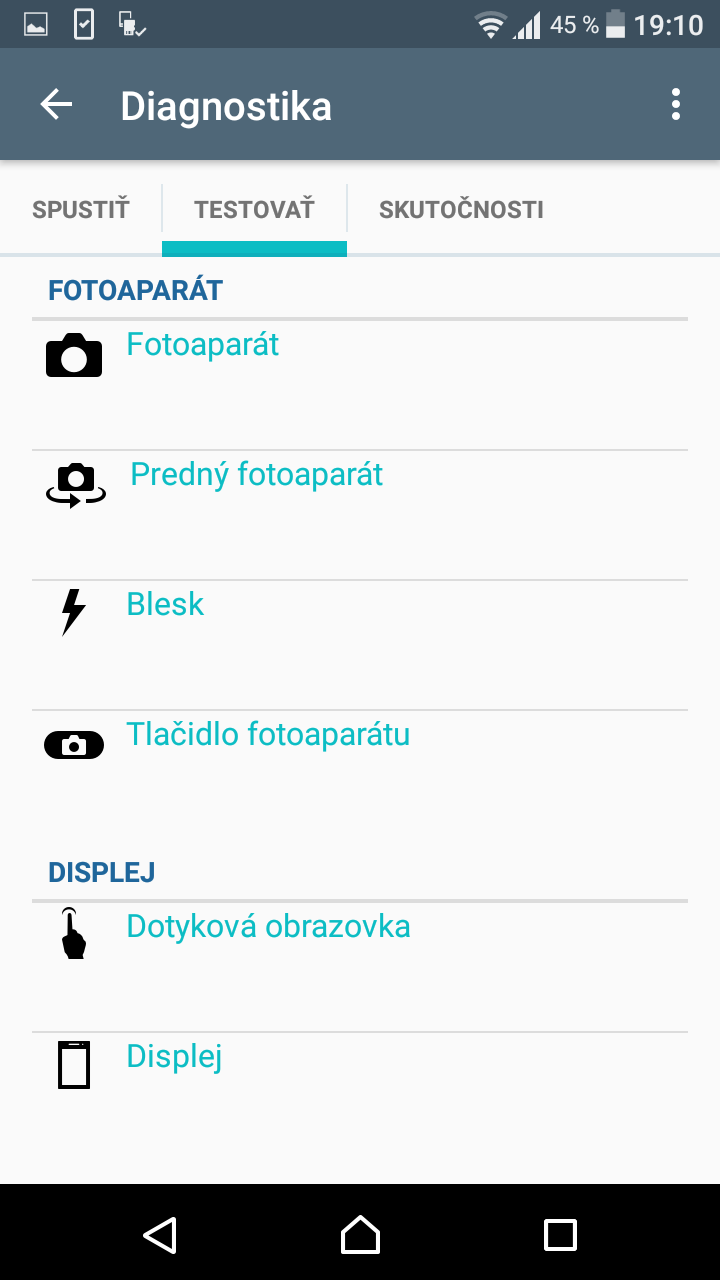This screenshot has width=720, height=1280.
Task: Test the Dotyková obrazovka
Action: click(x=360, y=967)
